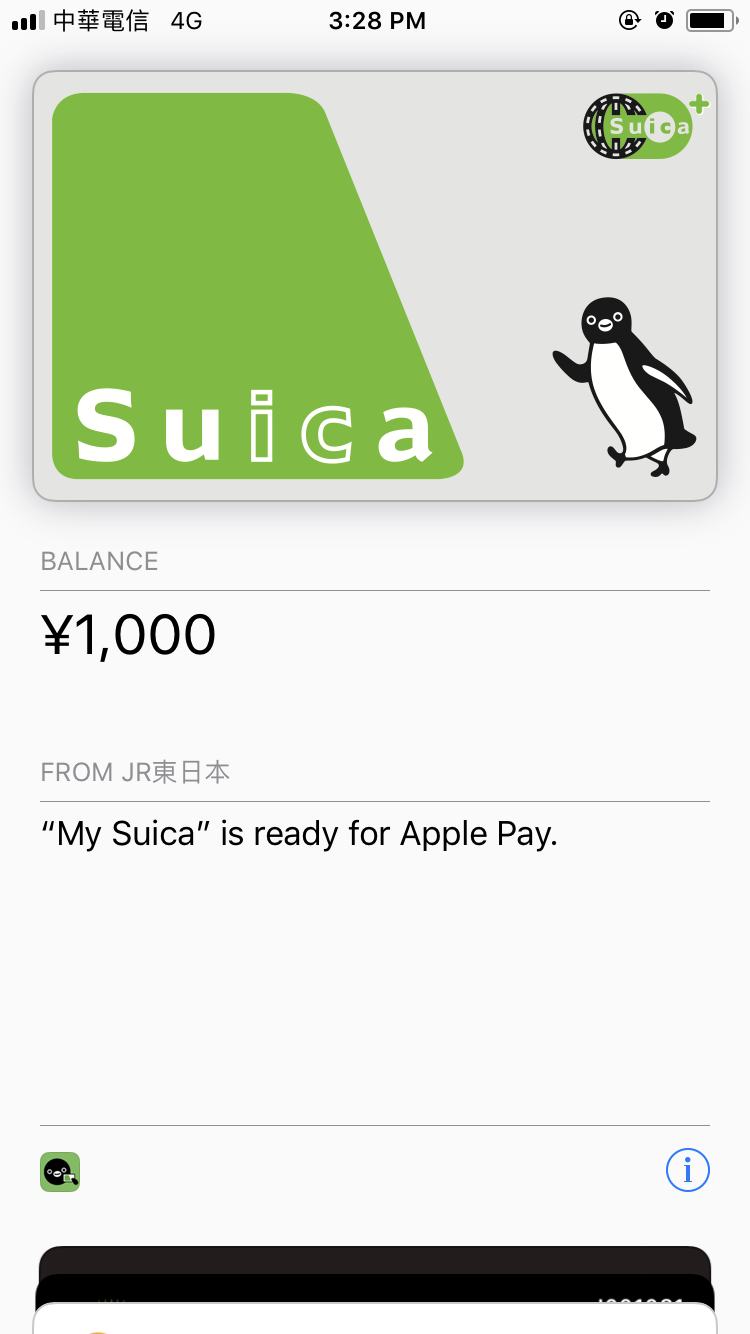This screenshot has width=750, height=1334.
Task: Tap the Suica transit card
Action: click(375, 285)
